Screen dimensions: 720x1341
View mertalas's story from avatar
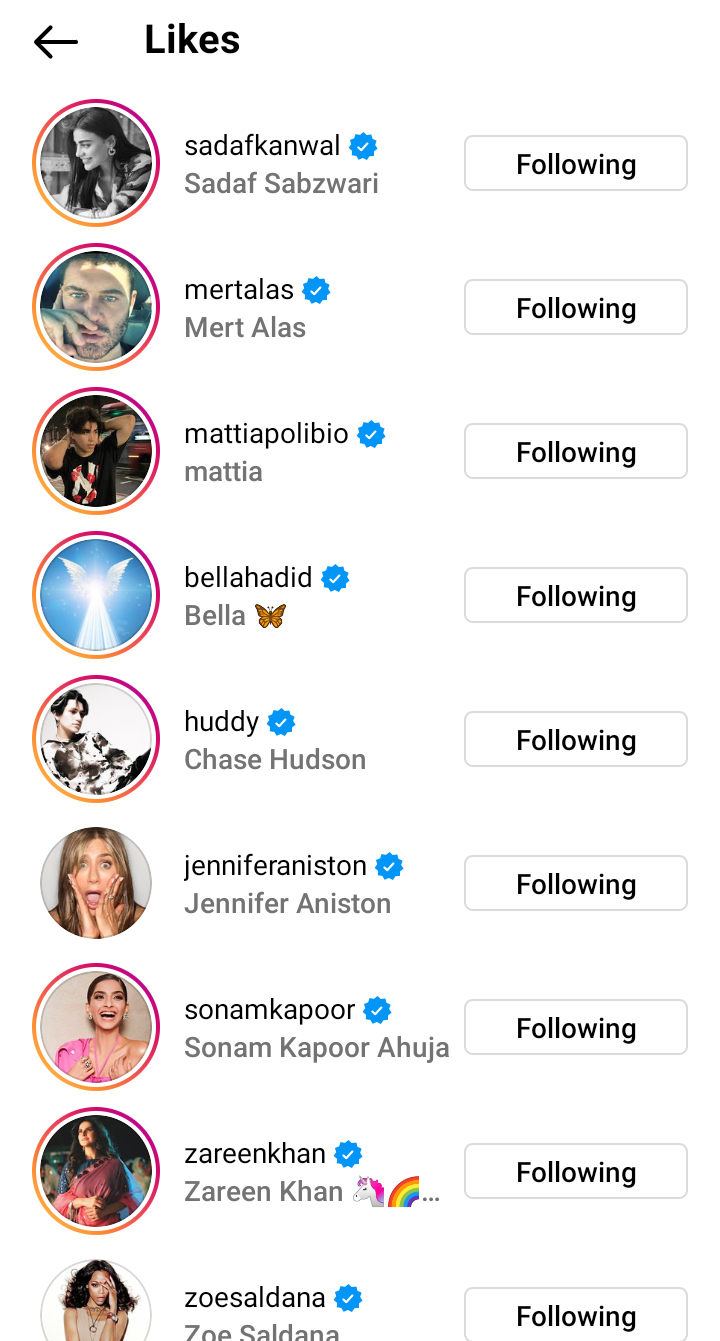point(96,307)
